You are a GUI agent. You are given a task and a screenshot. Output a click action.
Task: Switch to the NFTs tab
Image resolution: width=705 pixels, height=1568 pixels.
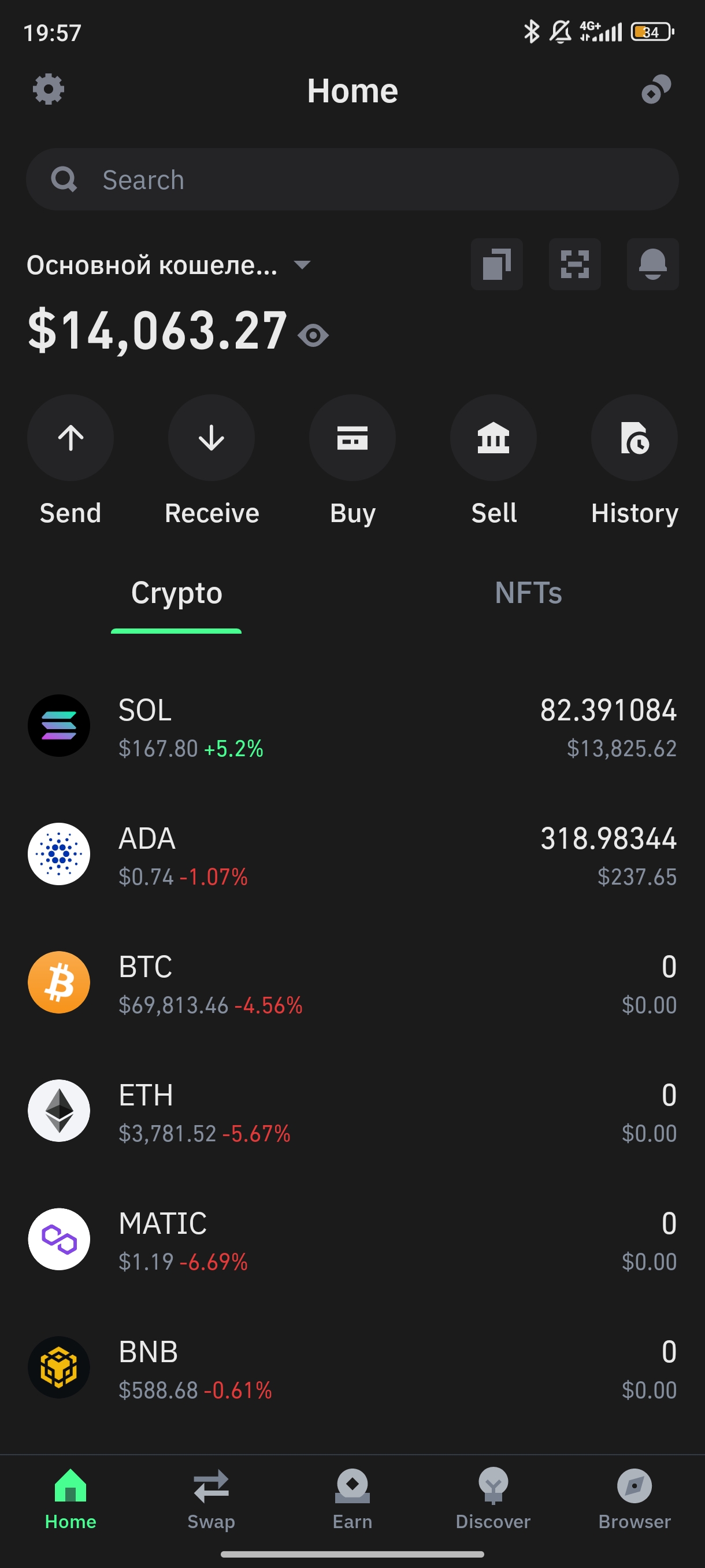[528, 593]
